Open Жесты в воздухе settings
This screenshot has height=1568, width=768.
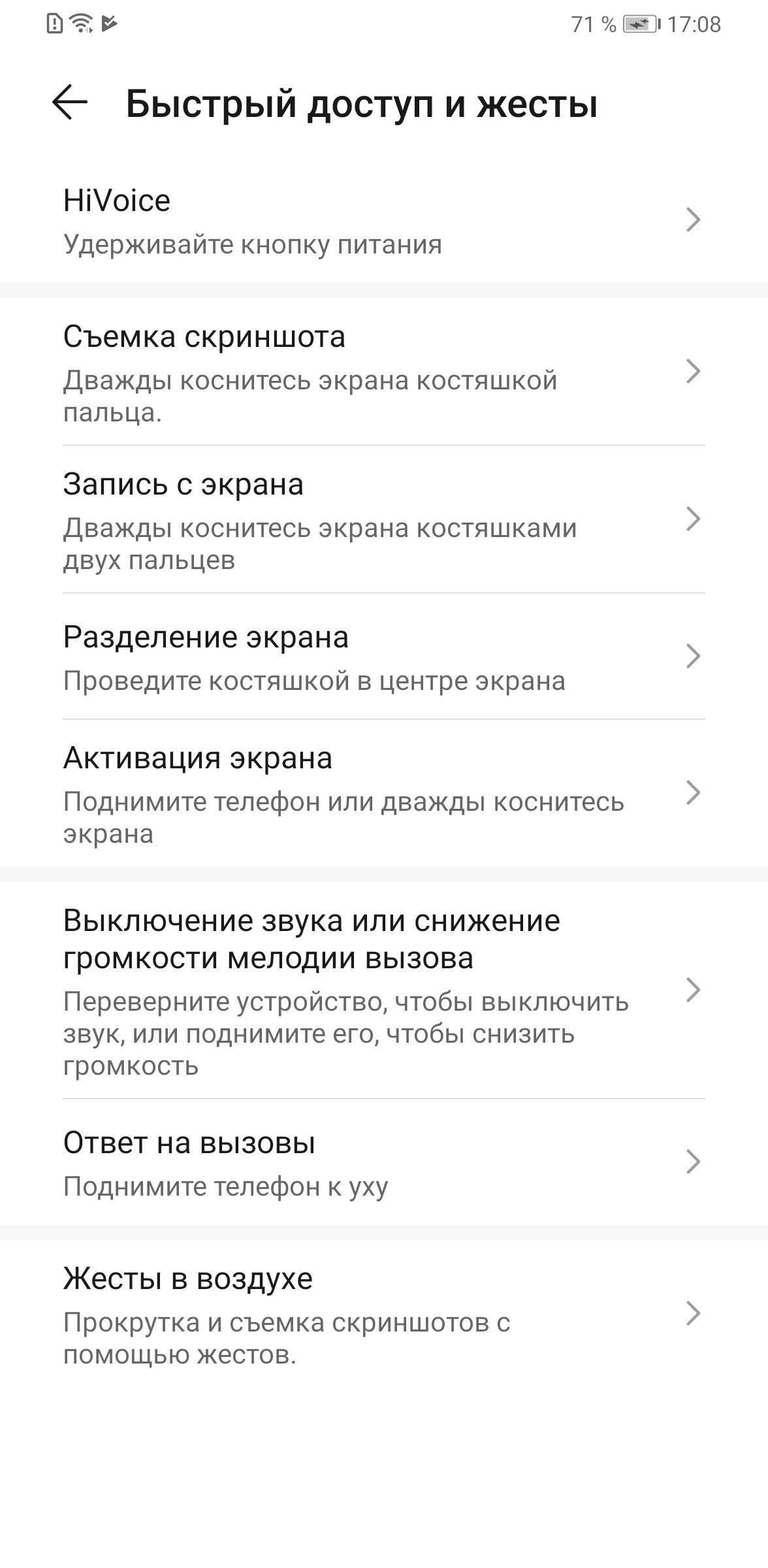[384, 1314]
